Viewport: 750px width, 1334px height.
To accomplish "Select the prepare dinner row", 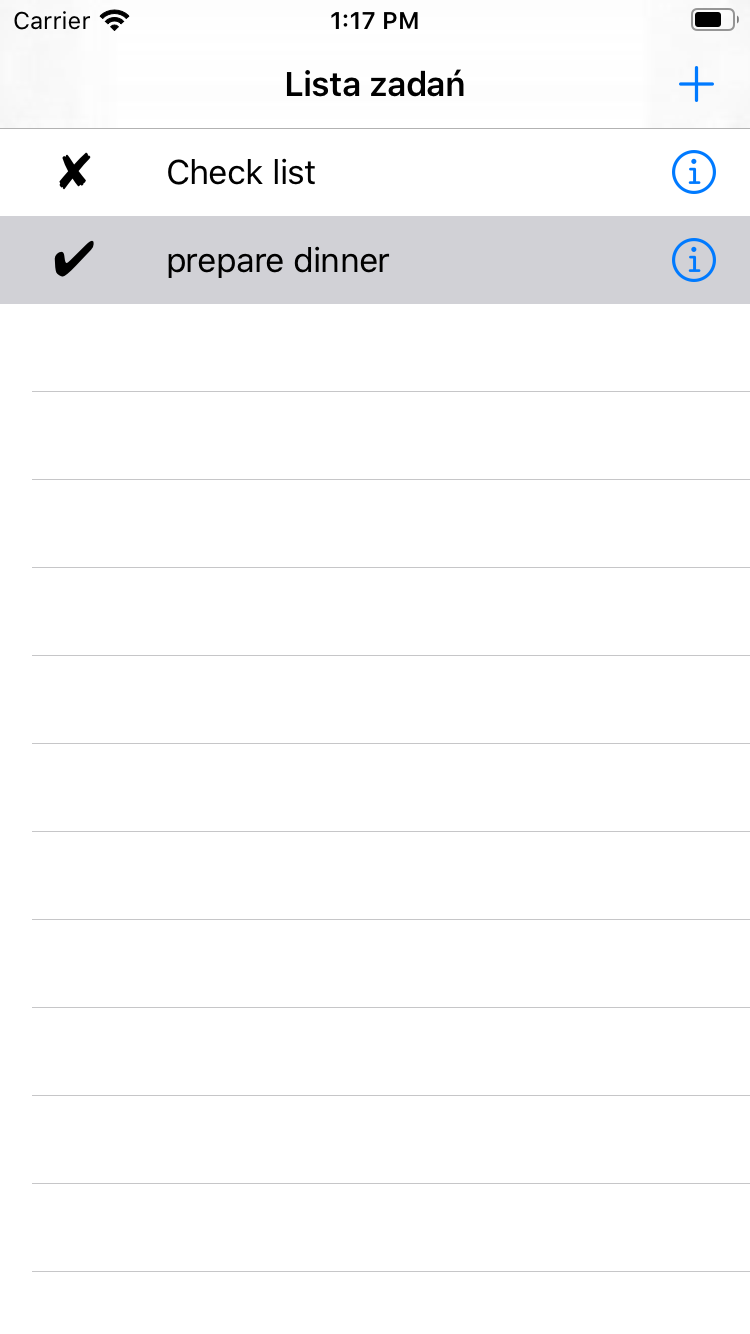I will click(x=375, y=260).
